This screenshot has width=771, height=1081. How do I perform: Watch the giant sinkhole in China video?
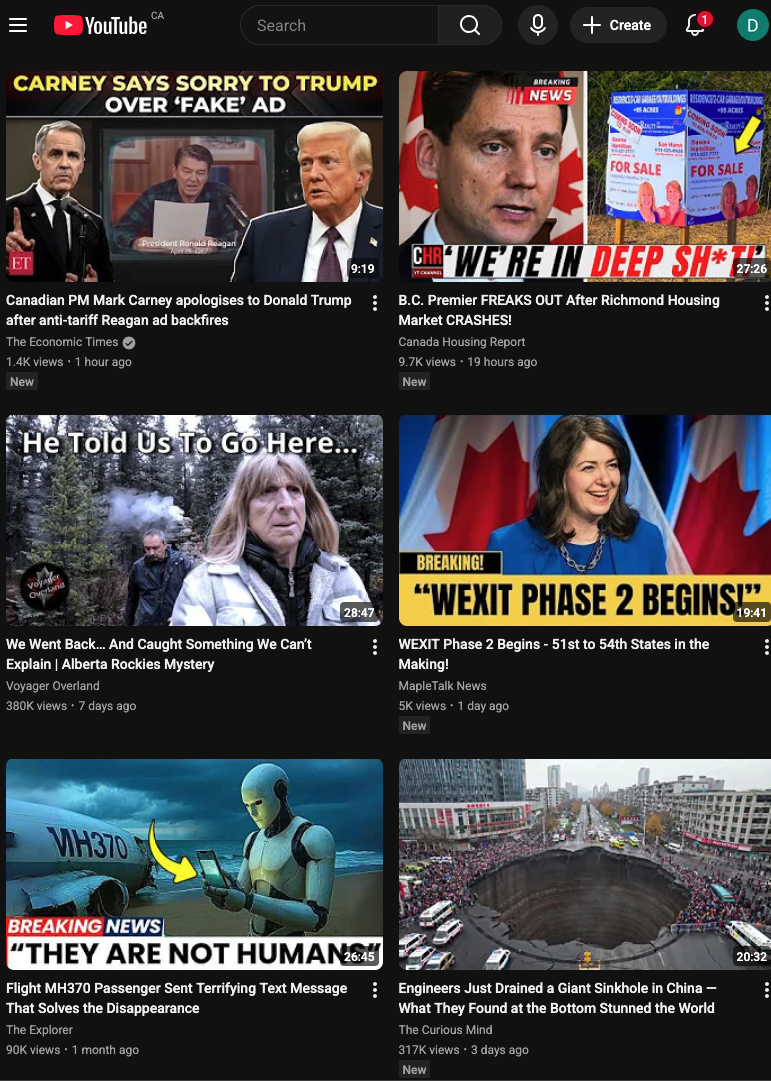click(x=585, y=864)
